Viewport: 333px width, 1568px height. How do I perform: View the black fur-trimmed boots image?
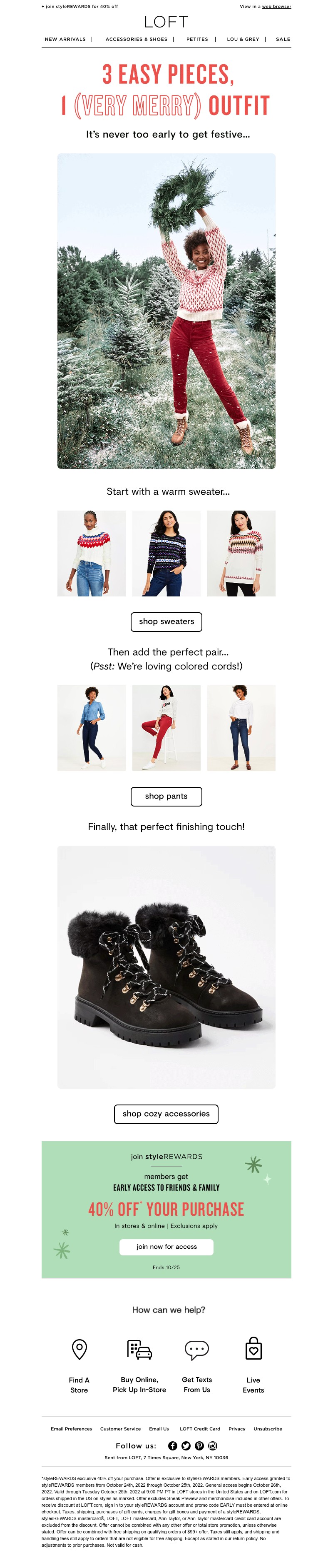point(166,967)
